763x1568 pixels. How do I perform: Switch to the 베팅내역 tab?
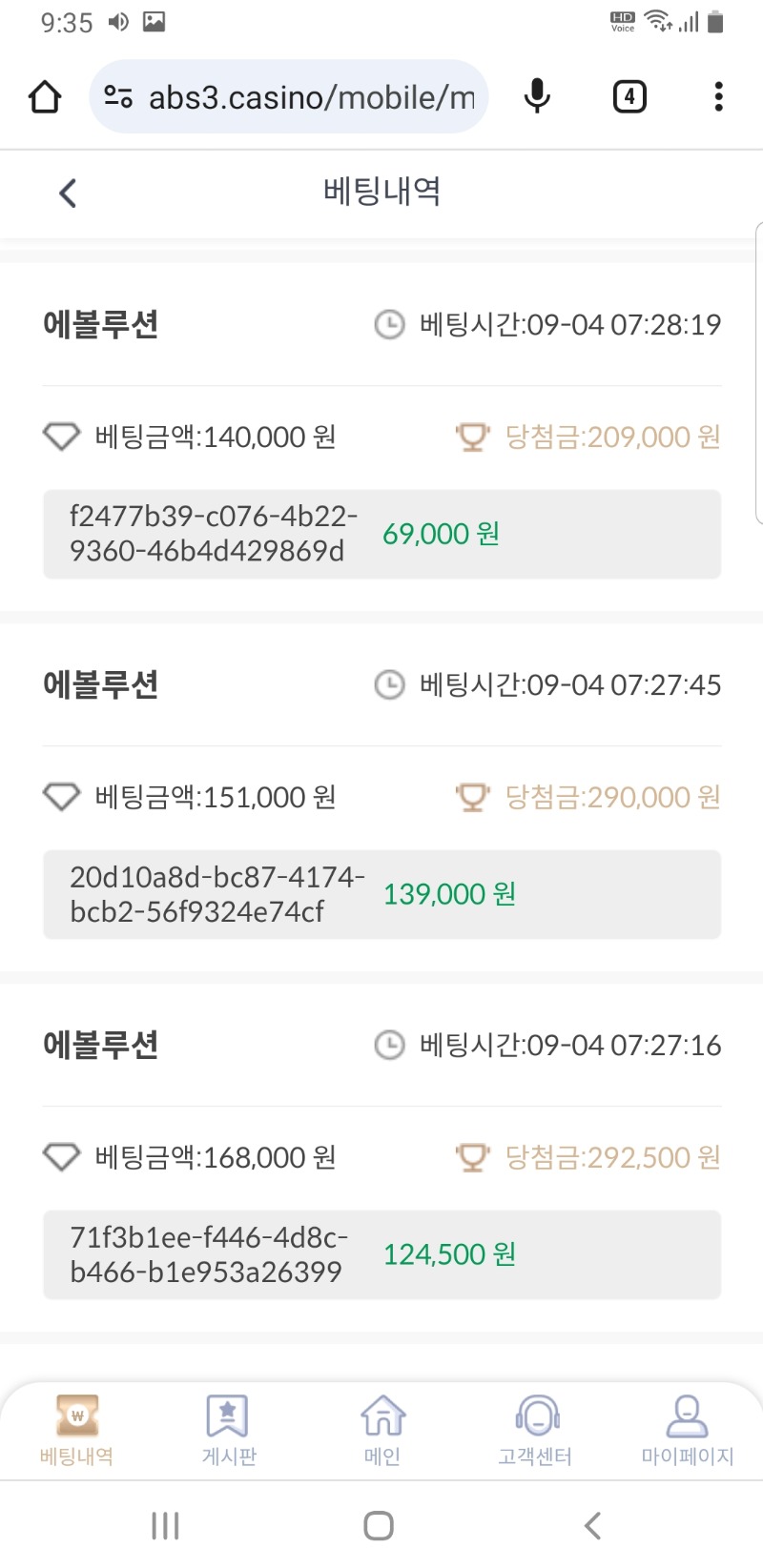click(x=77, y=1430)
